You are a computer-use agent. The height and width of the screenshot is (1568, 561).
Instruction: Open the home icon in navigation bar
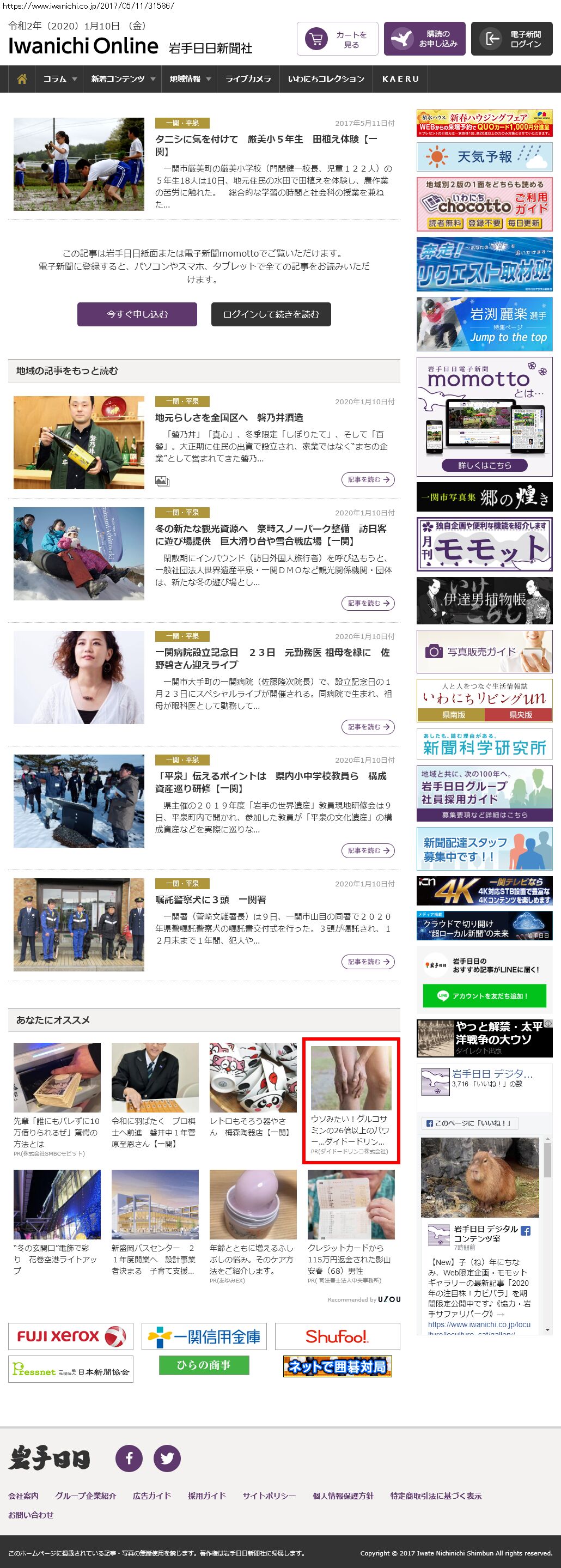(x=22, y=79)
